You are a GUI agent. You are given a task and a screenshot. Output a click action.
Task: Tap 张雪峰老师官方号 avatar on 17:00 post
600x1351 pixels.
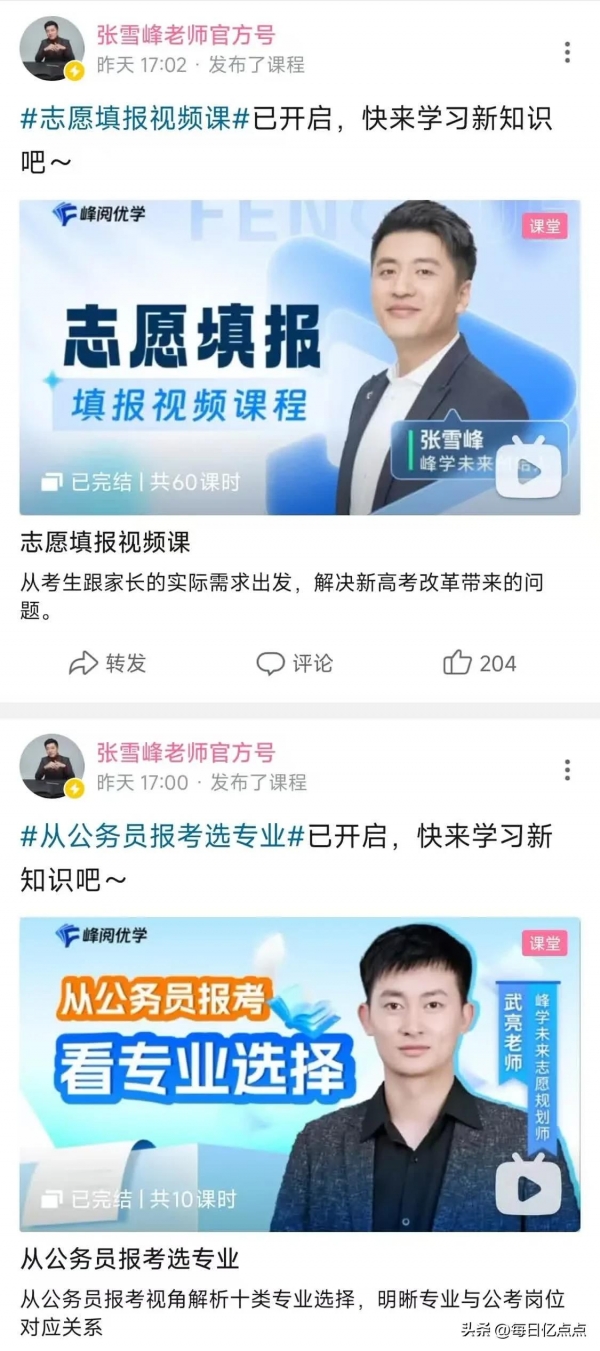coord(52,766)
